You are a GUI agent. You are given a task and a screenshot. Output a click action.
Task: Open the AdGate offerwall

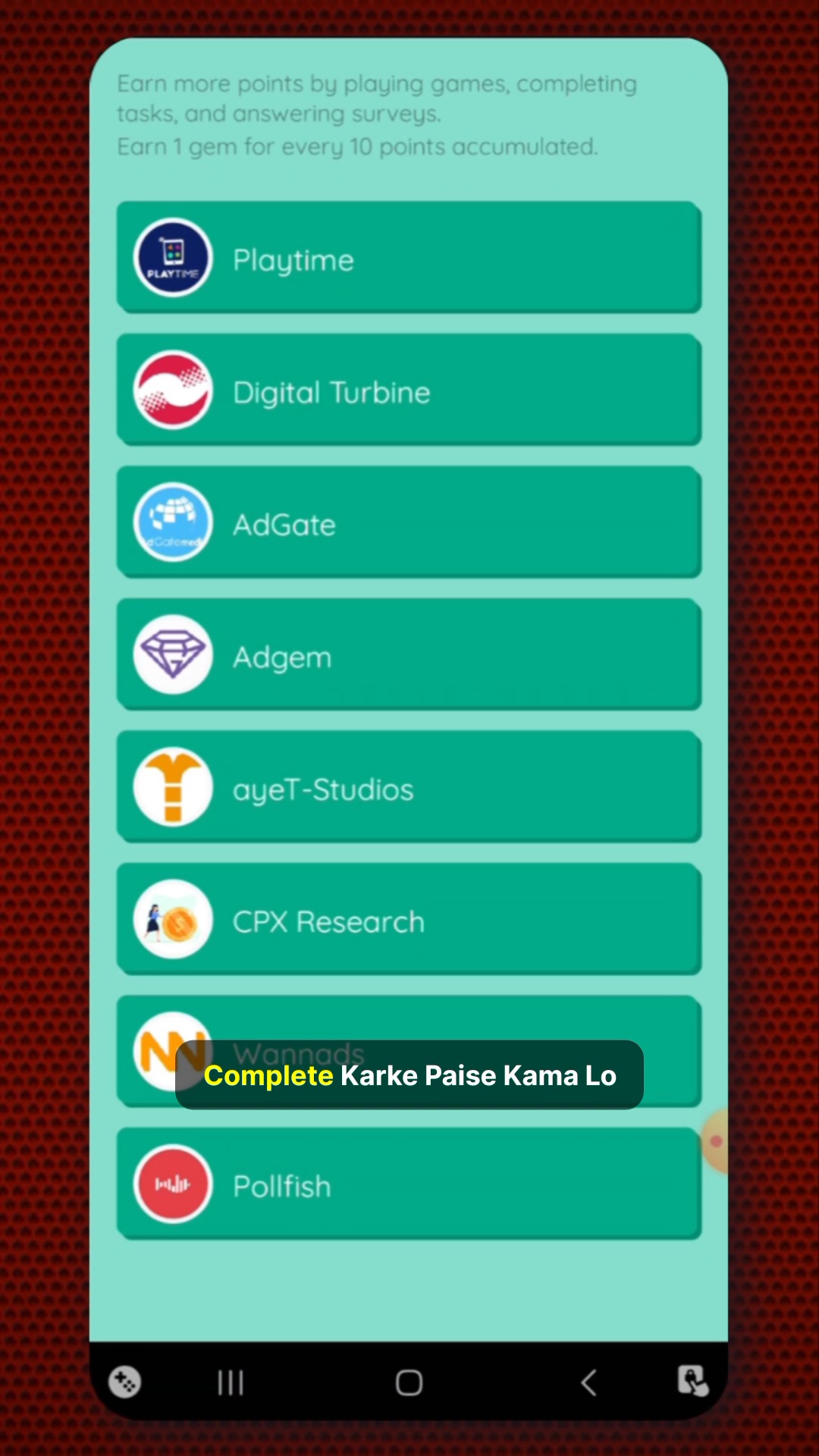[408, 523]
